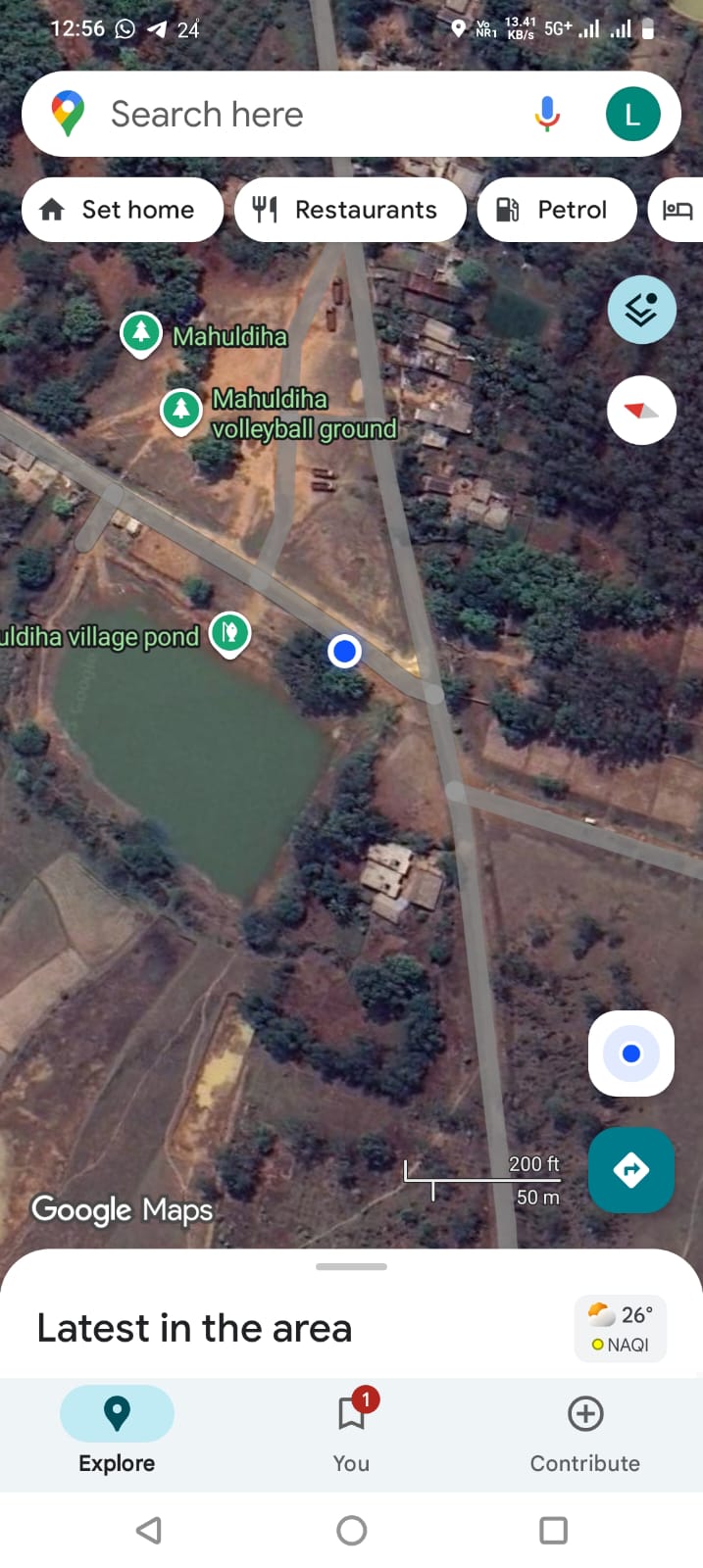Select the hotels chip with bed icon
The height and width of the screenshot is (1568, 703).
[678, 210]
